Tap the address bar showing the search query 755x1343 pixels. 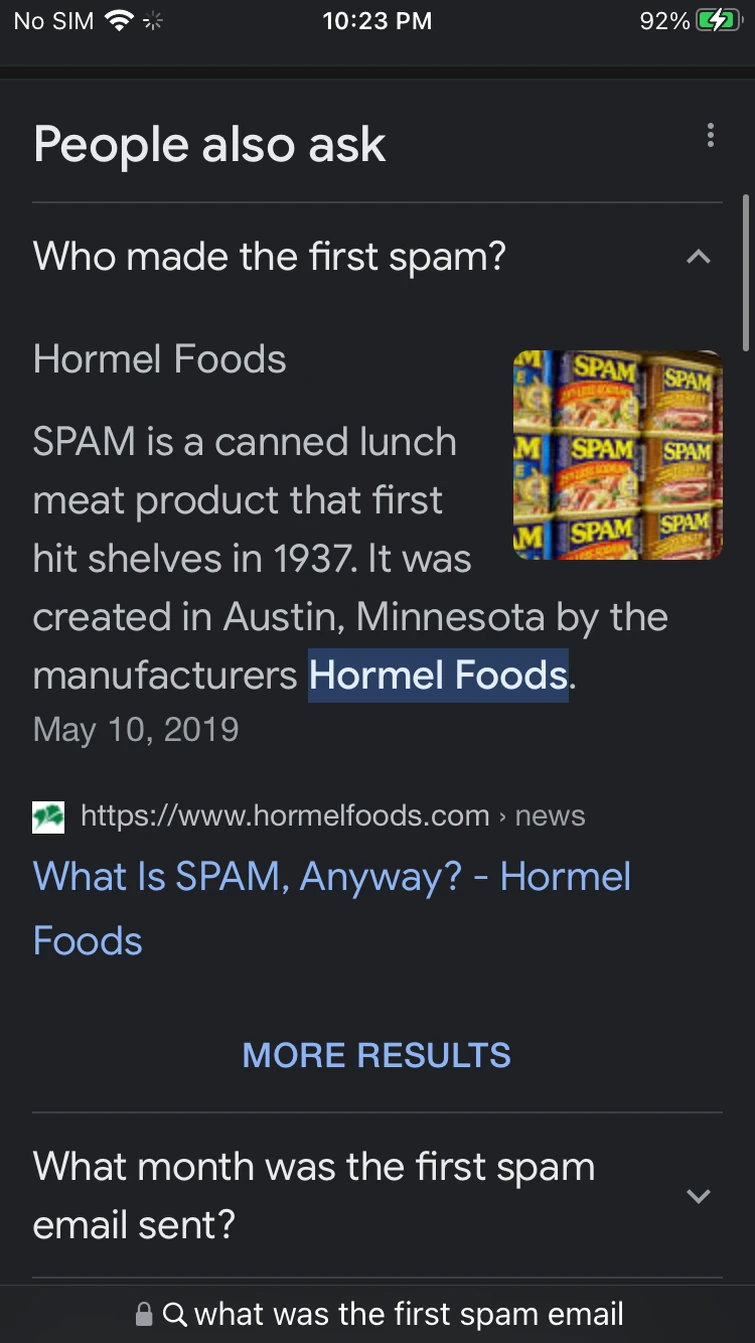coord(378,1313)
